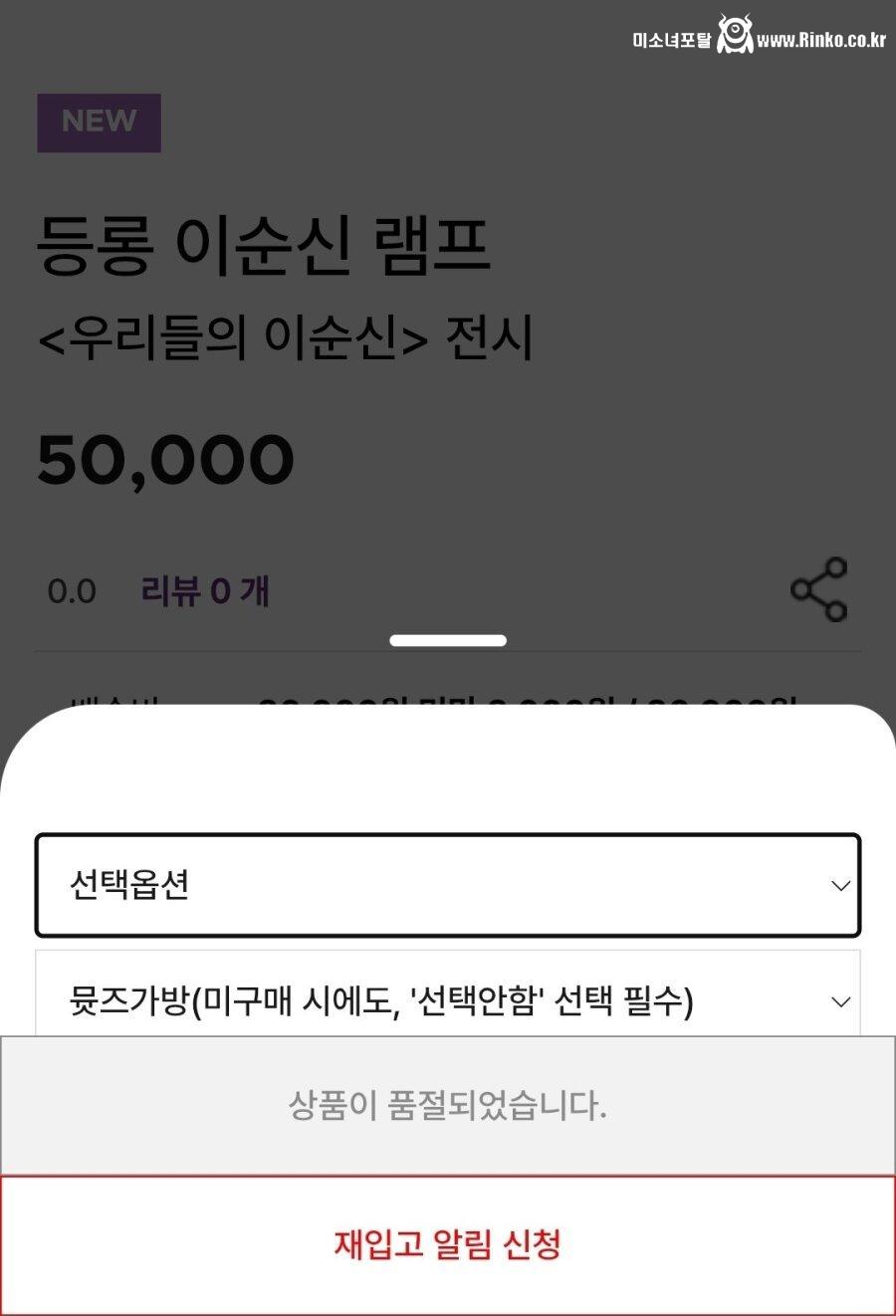
Task: Collapse the bottom sheet using the handle bar
Action: click(448, 640)
